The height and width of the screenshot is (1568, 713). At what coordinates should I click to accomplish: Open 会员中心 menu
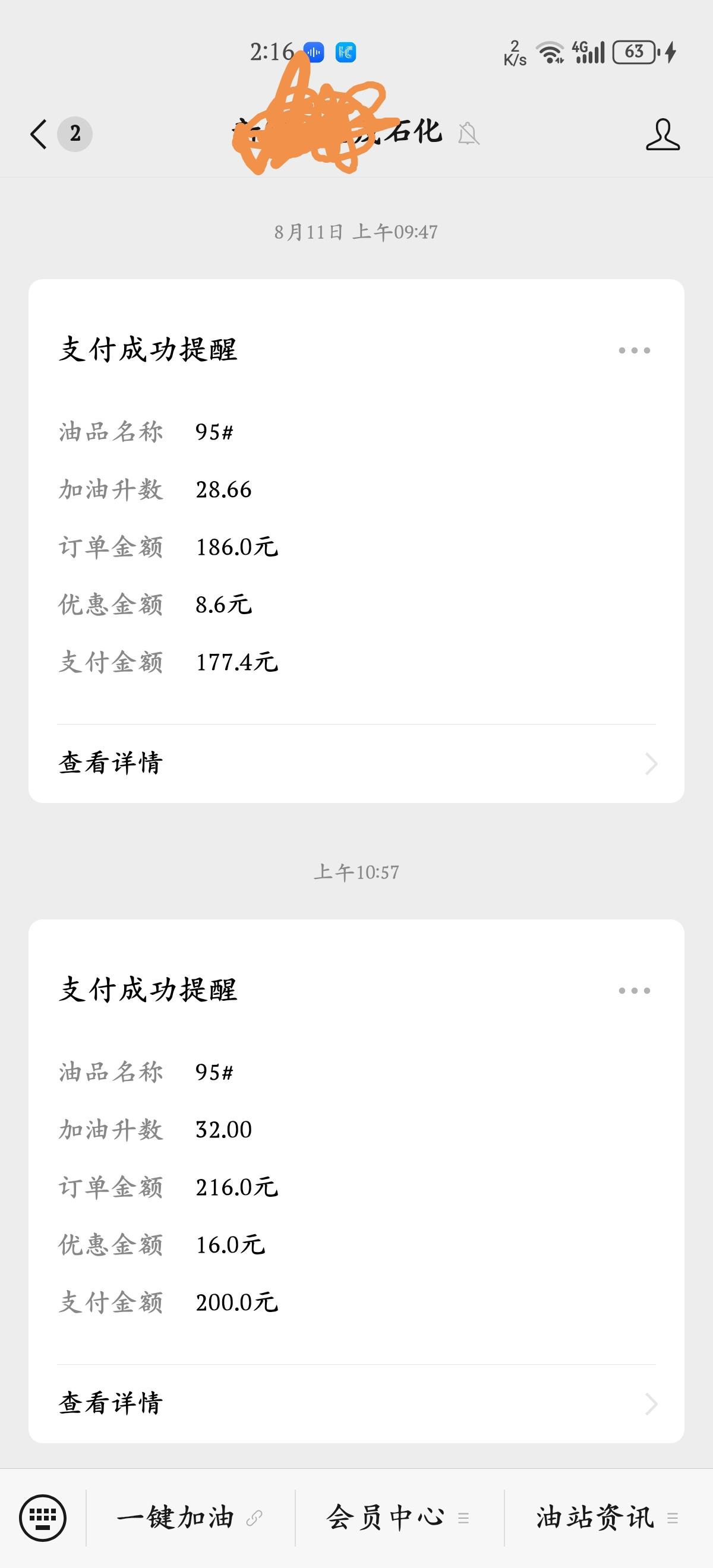pyautogui.click(x=399, y=1518)
